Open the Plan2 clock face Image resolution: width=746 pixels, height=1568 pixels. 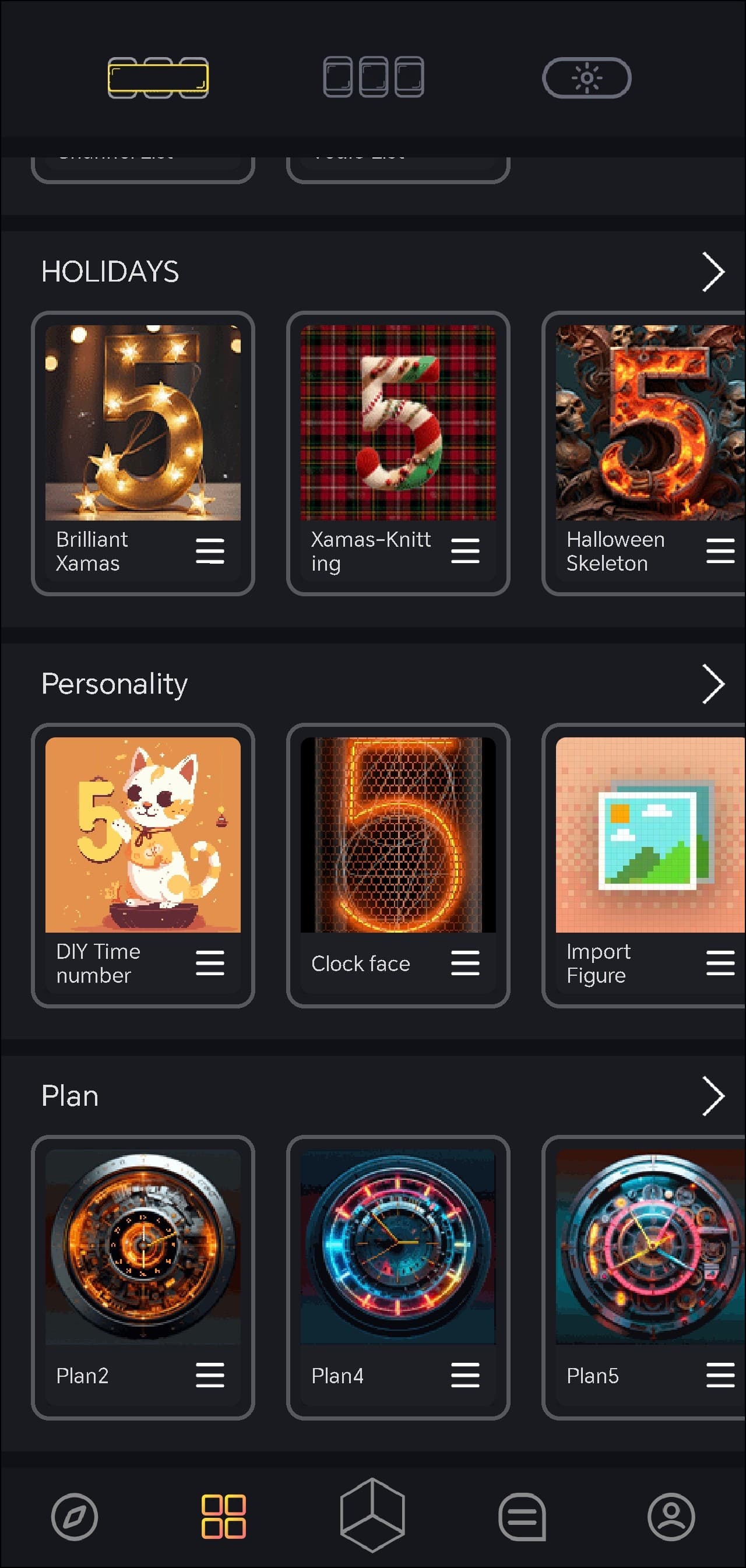click(142, 1247)
